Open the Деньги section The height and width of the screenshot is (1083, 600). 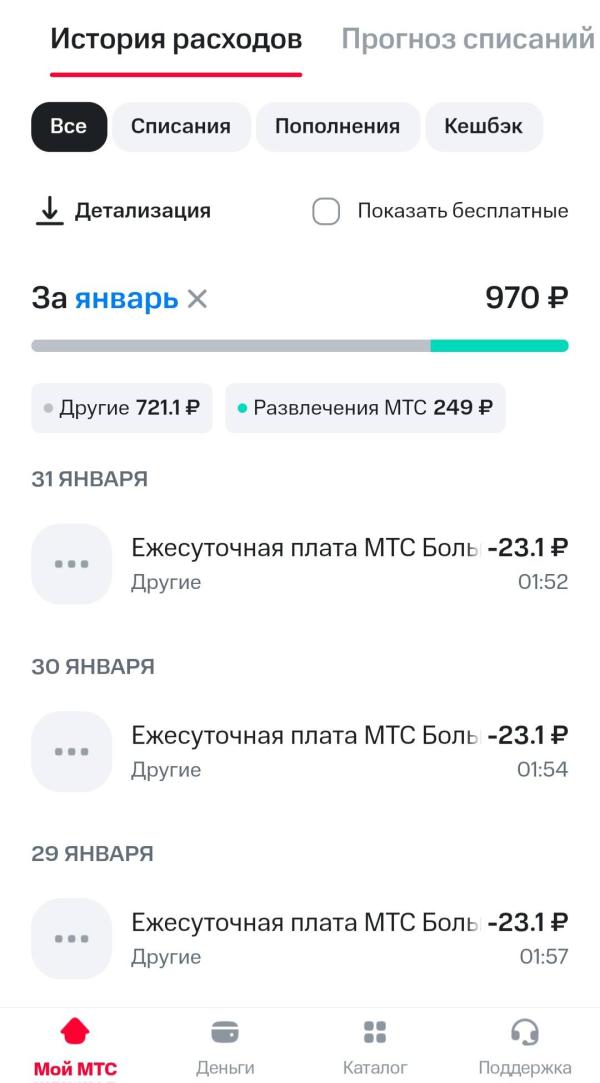[225, 1047]
